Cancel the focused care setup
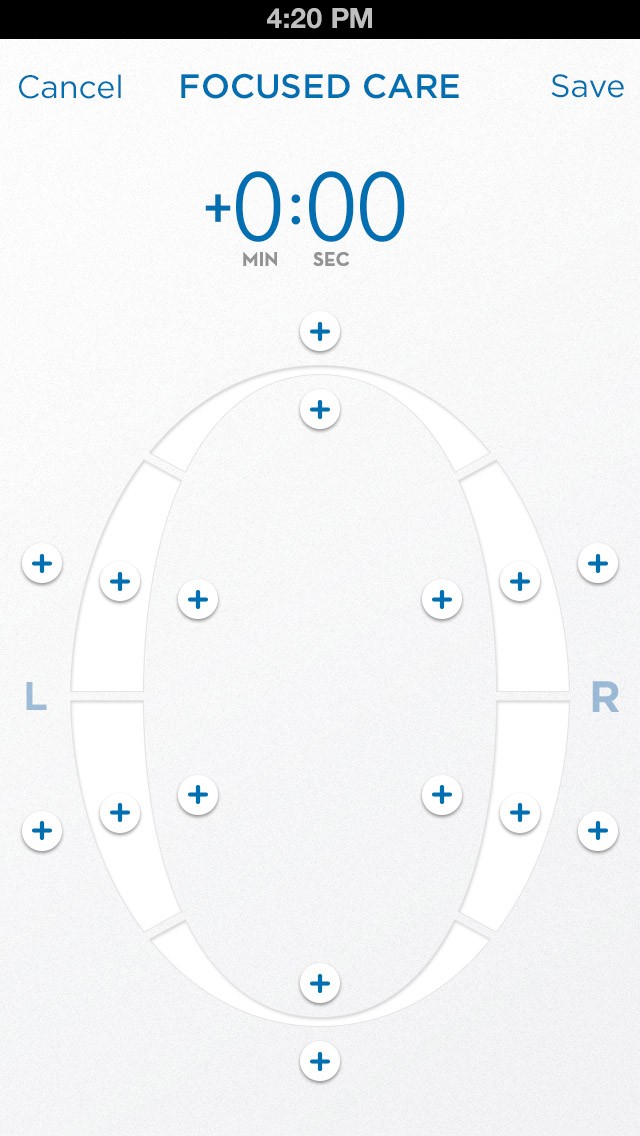The image size is (640, 1136). [70, 87]
